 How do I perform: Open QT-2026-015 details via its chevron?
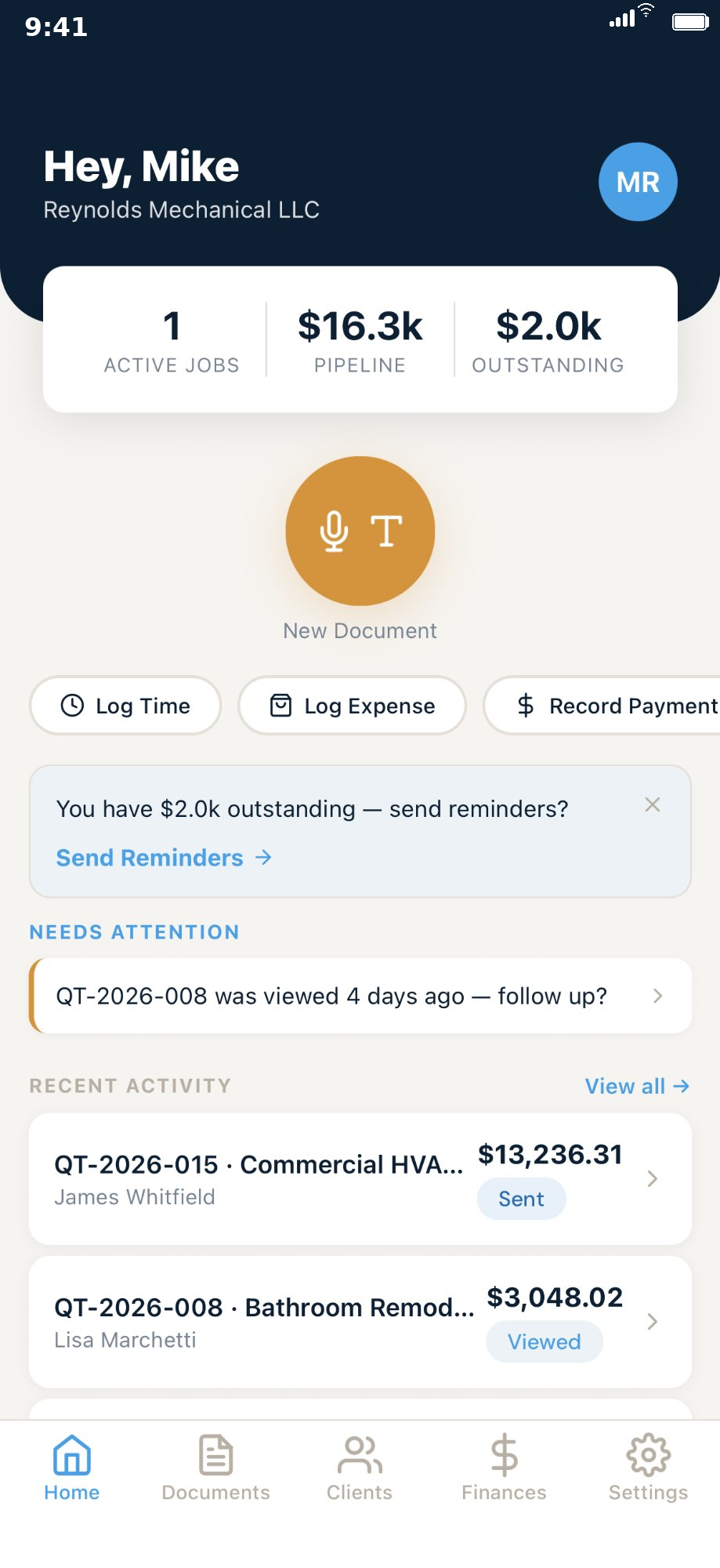(x=653, y=1178)
